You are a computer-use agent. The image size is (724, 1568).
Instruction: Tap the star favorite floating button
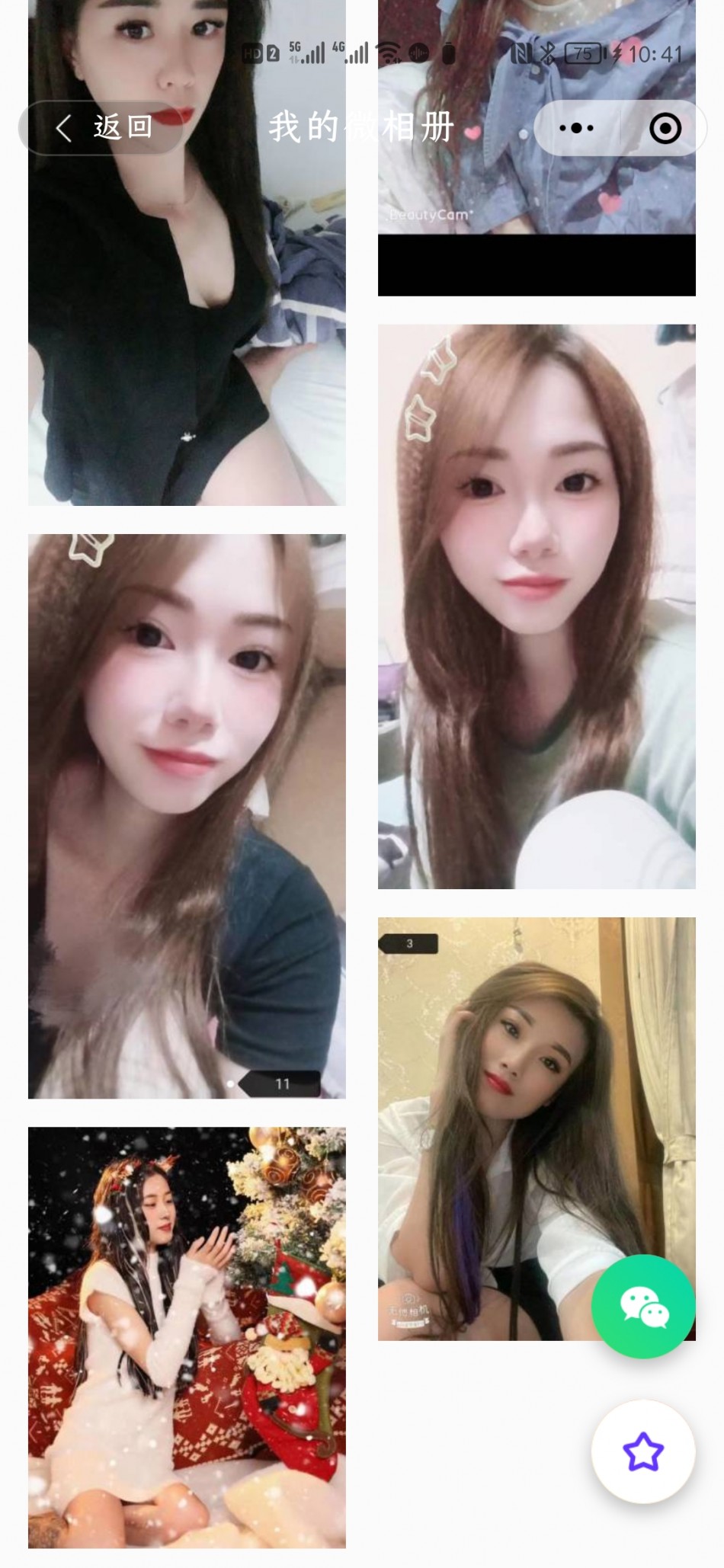click(644, 1452)
